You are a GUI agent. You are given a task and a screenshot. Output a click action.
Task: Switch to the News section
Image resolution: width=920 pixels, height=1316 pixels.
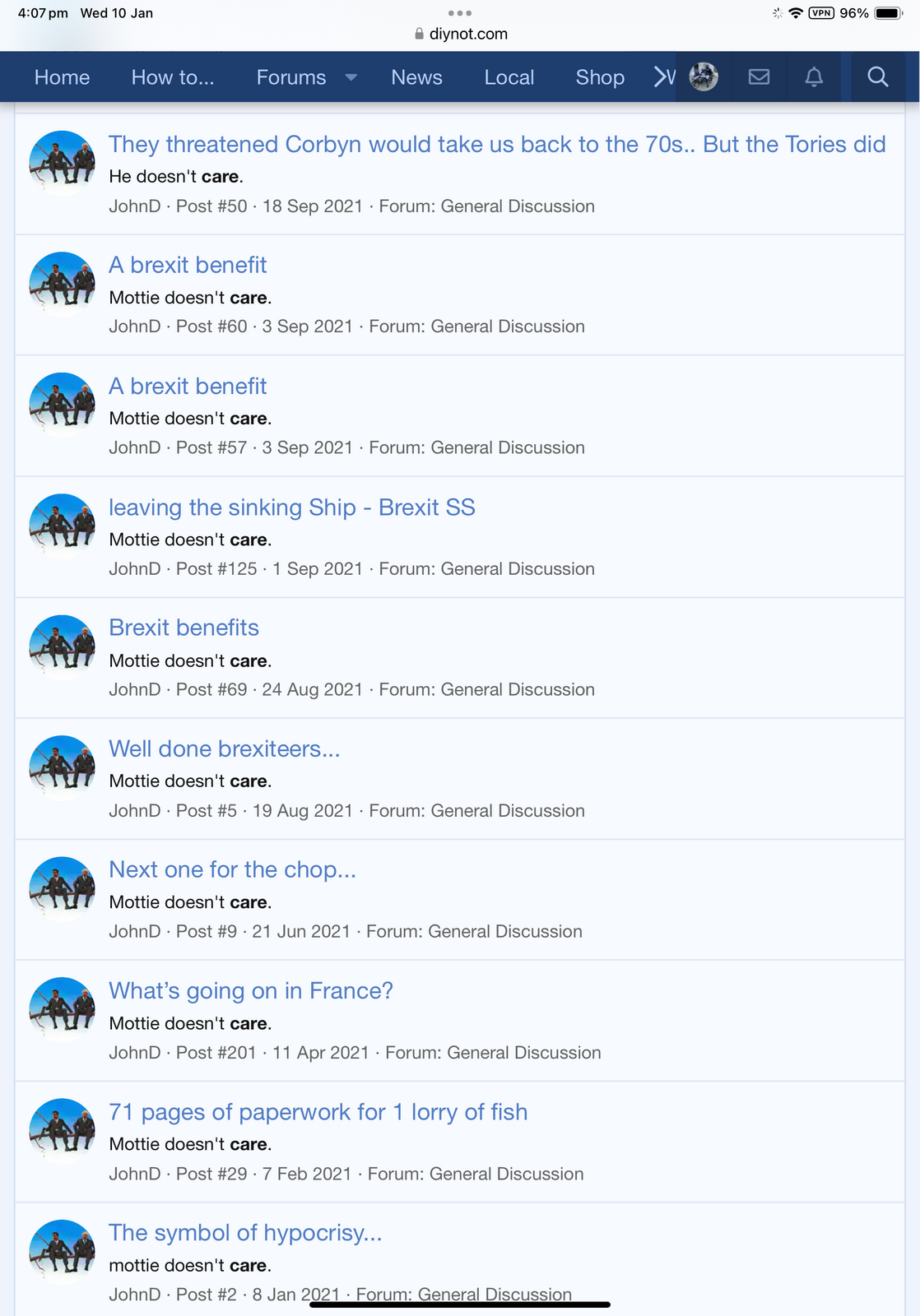tap(416, 77)
